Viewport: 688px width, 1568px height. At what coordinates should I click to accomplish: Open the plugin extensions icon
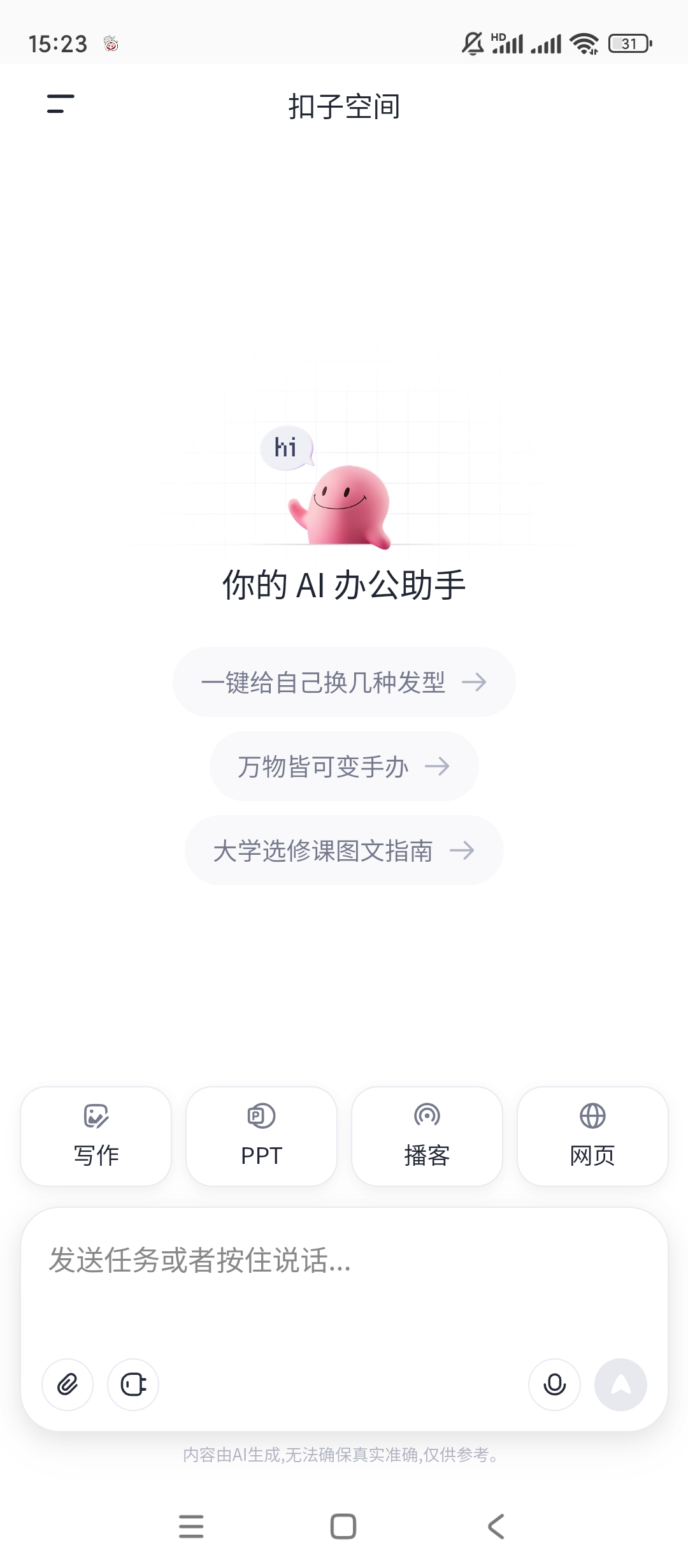133,1384
